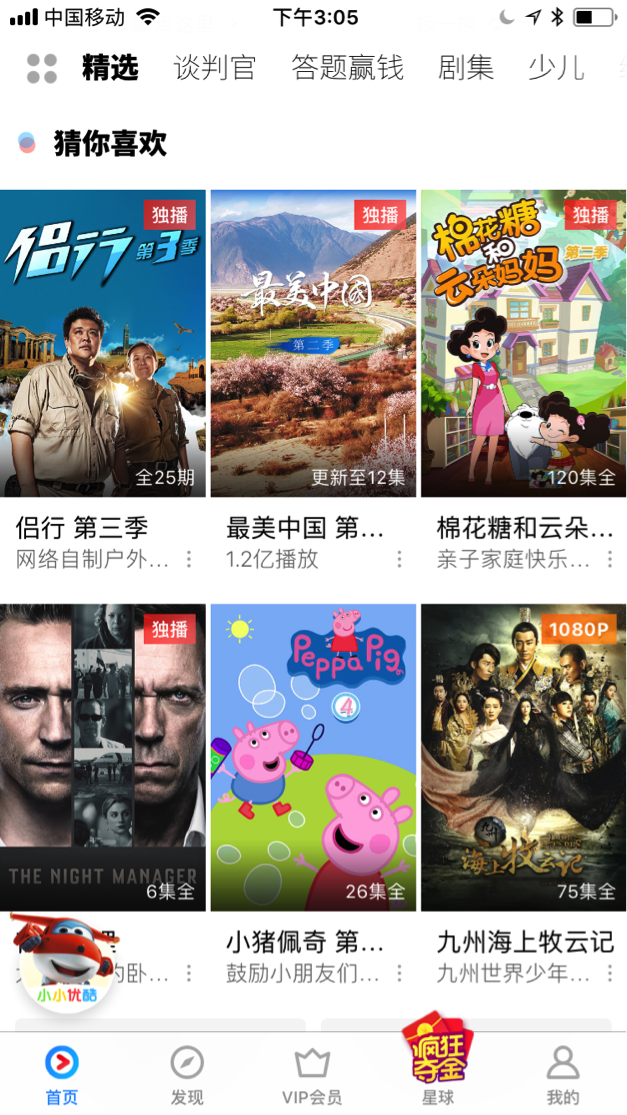
Task: Go to the 我的 profile tab
Action: click(563, 1074)
